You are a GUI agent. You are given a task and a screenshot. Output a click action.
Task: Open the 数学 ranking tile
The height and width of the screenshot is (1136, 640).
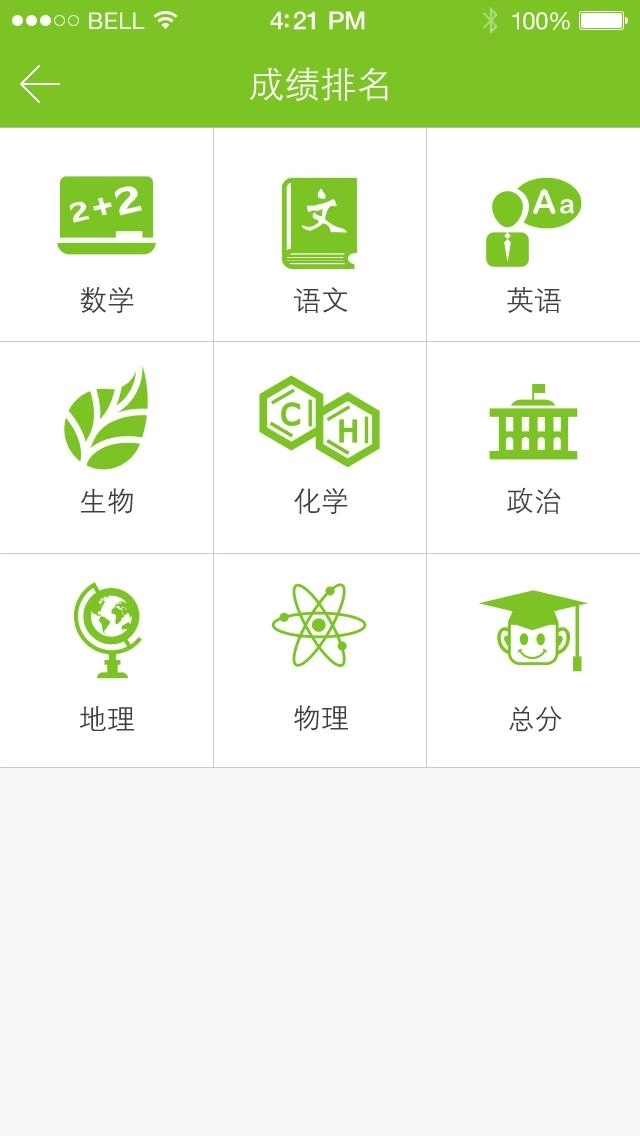click(x=107, y=236)
